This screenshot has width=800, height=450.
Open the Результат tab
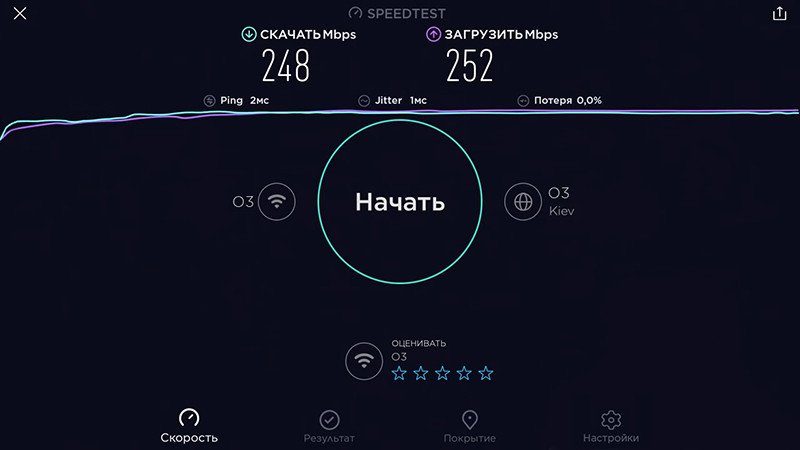329,426
